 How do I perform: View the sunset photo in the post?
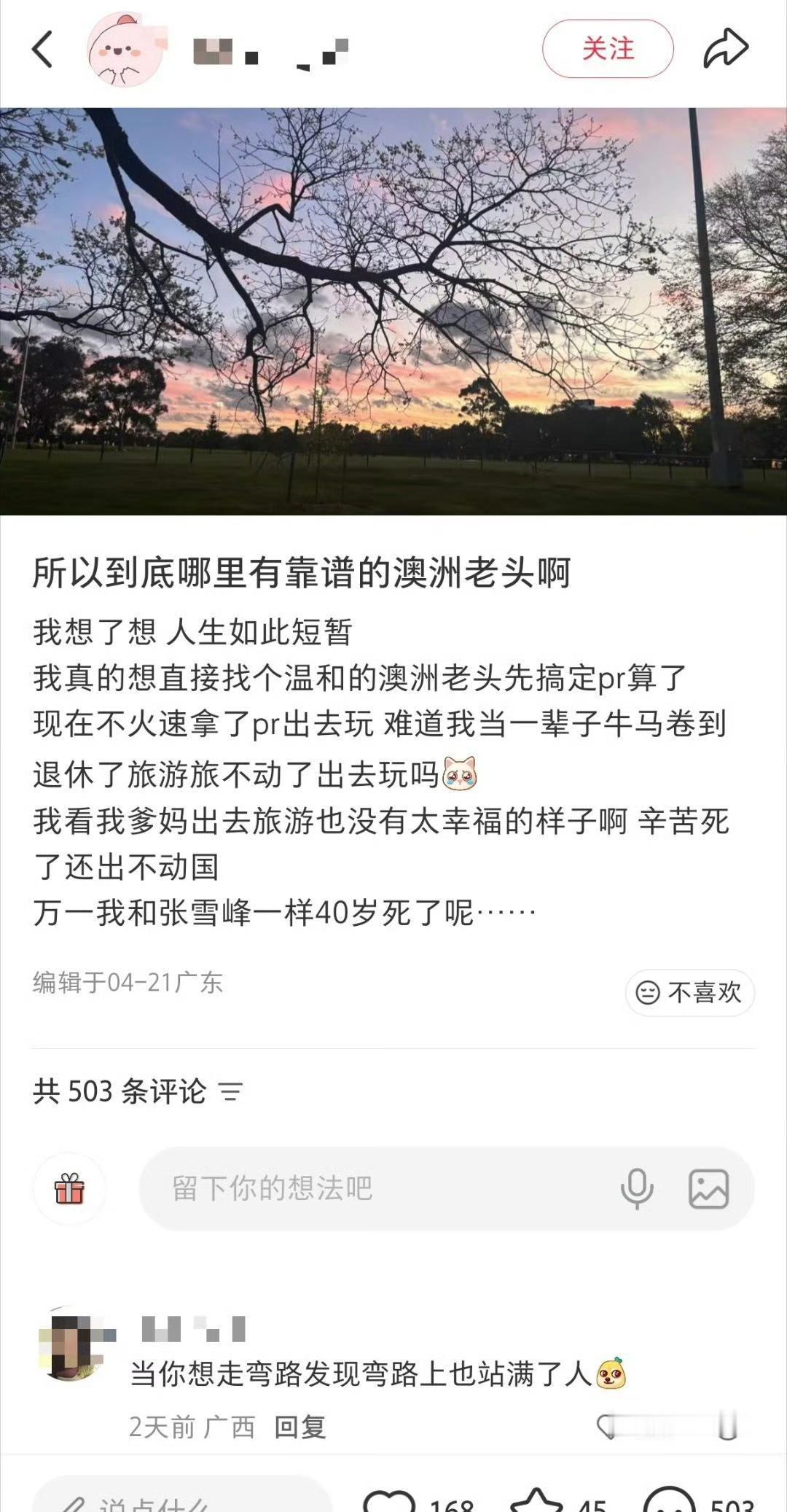tap(393, 306)
